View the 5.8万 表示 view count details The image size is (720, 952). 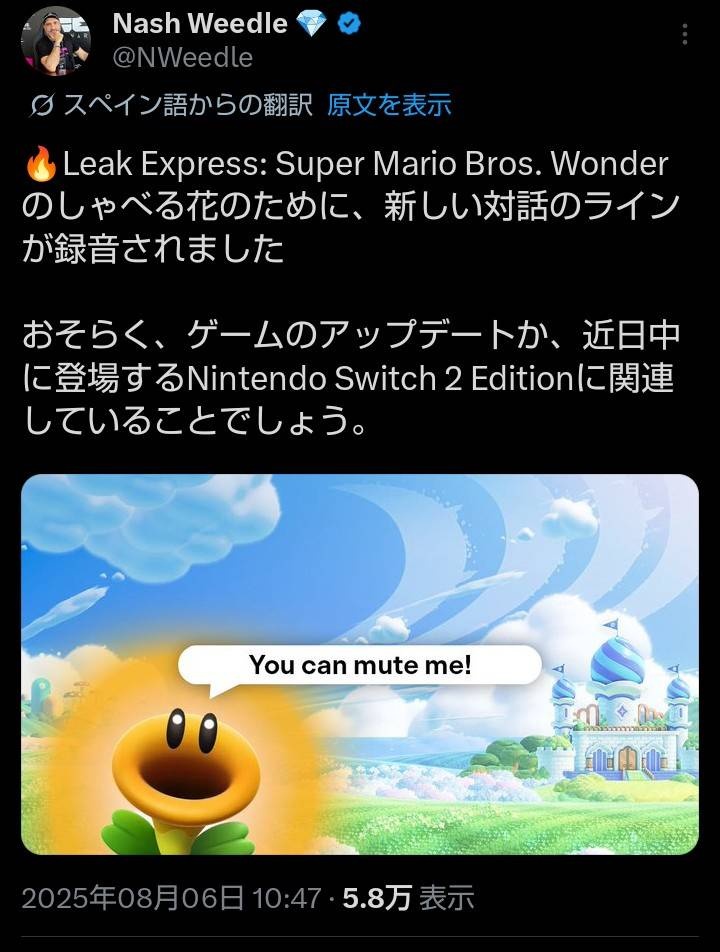(408, 897)
